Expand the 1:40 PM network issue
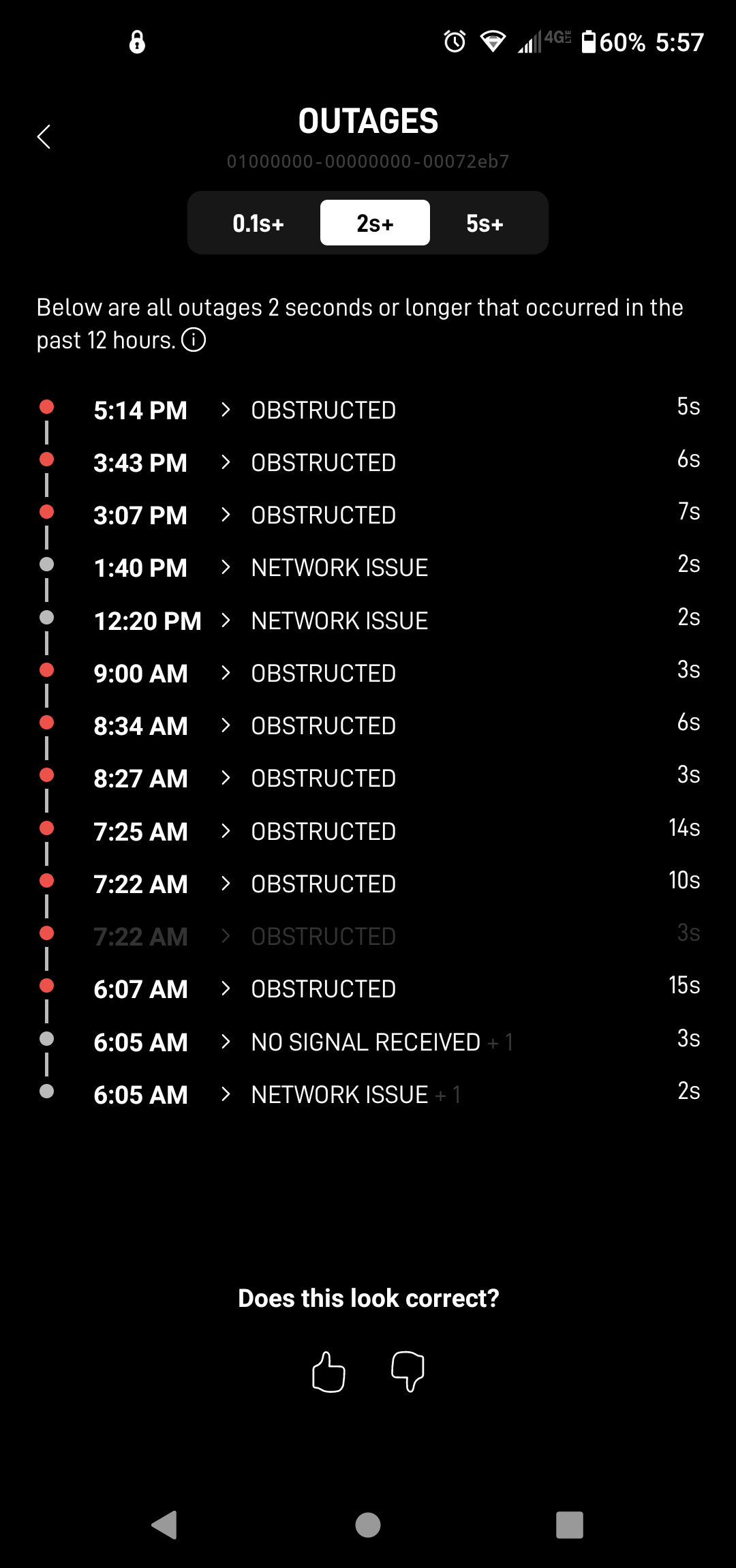736x1568 pixels. (226, 567)
